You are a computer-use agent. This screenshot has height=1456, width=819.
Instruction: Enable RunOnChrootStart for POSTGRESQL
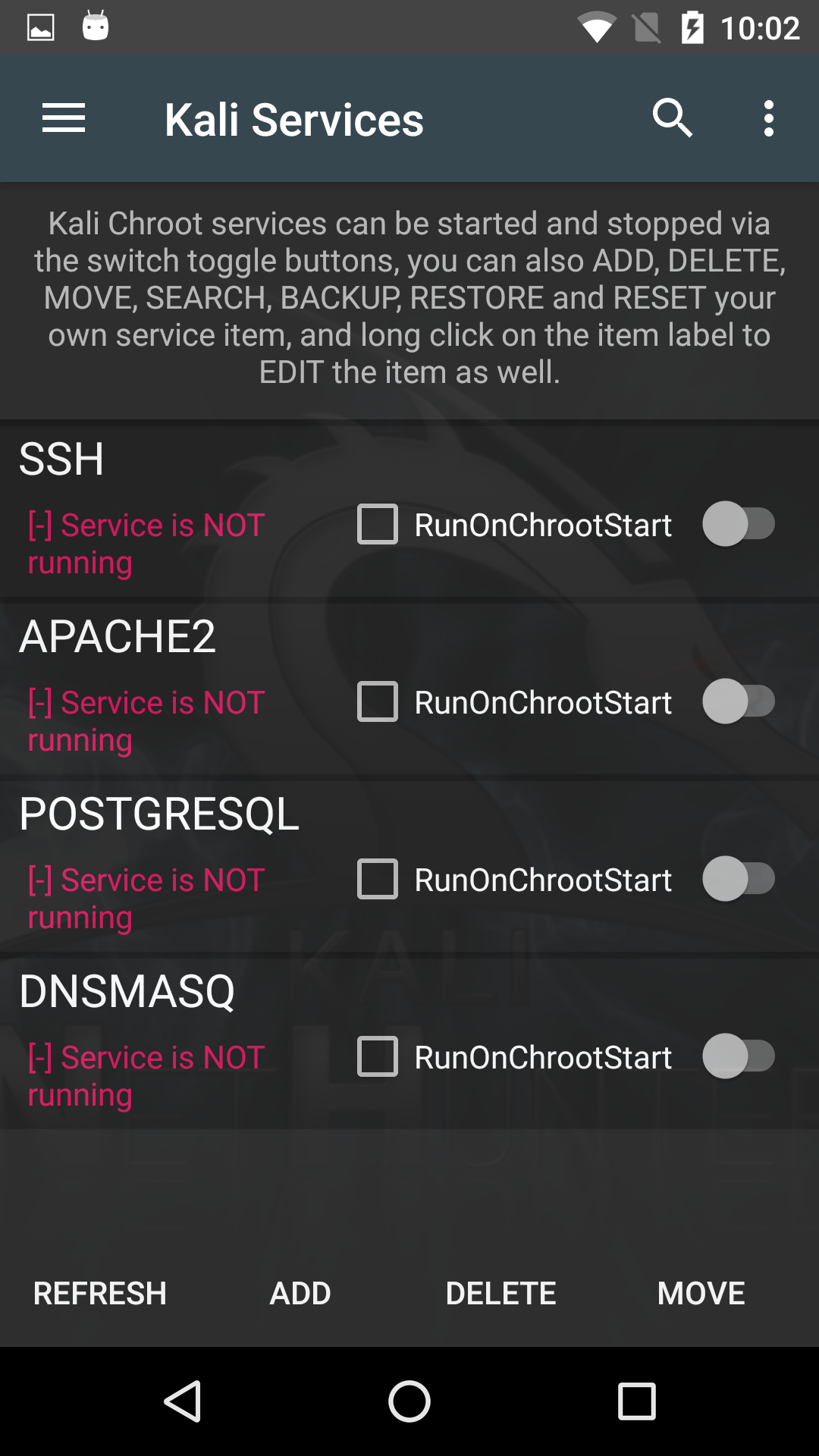coord(378,880)
